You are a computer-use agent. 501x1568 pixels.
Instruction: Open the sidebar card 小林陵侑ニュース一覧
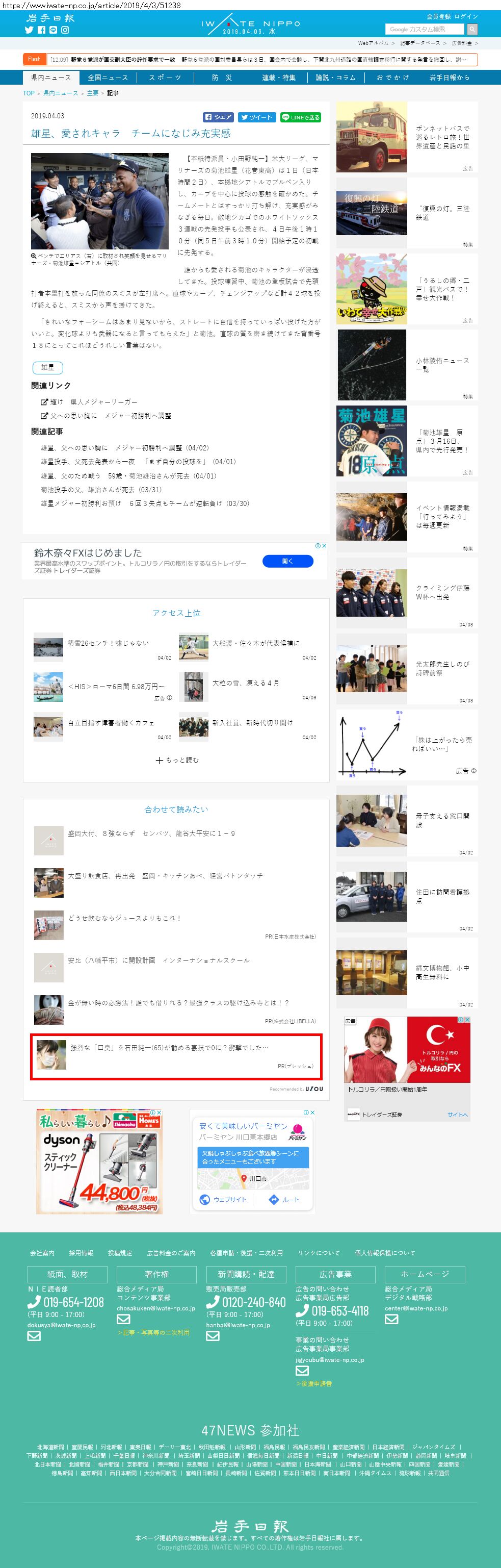tap(407, 365)
